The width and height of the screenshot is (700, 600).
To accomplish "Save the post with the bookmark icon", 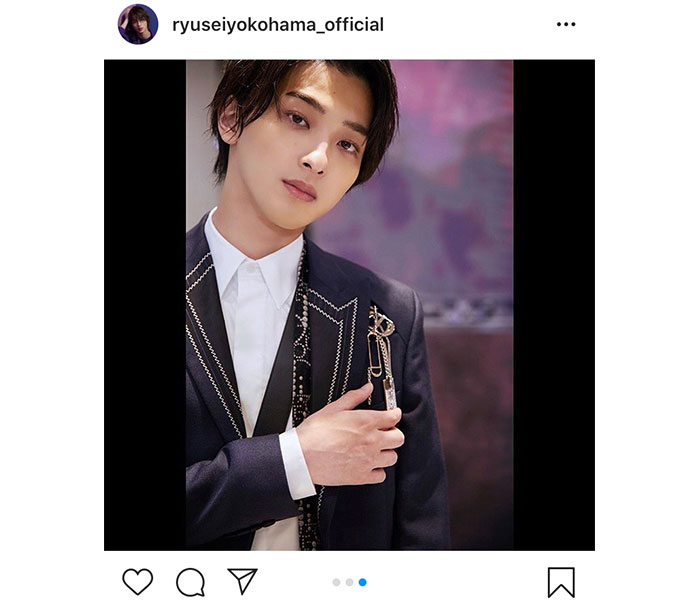I will tap(561, 581).
